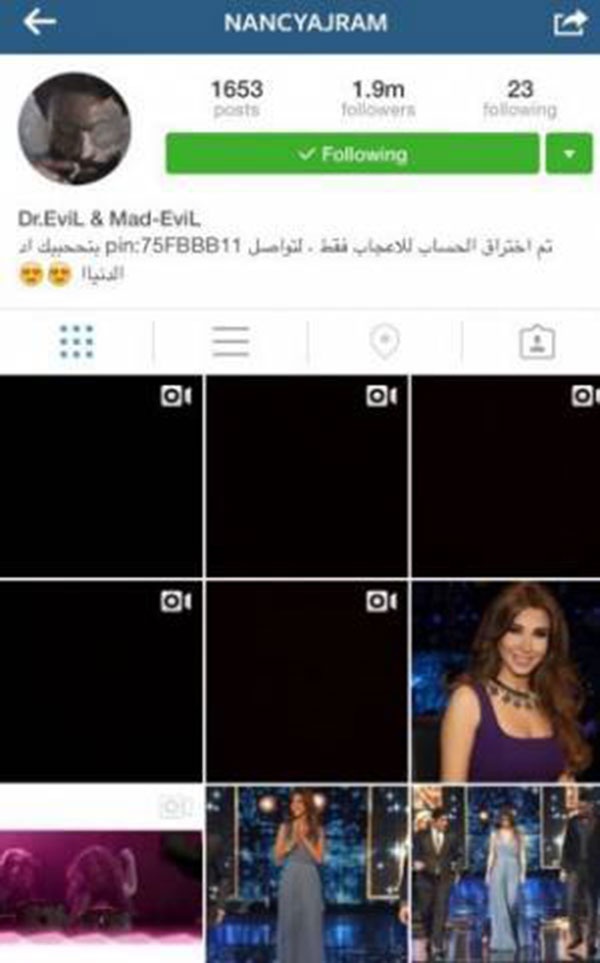View the 23 following accounts
The image size is (600, 963).
[519, 99]
